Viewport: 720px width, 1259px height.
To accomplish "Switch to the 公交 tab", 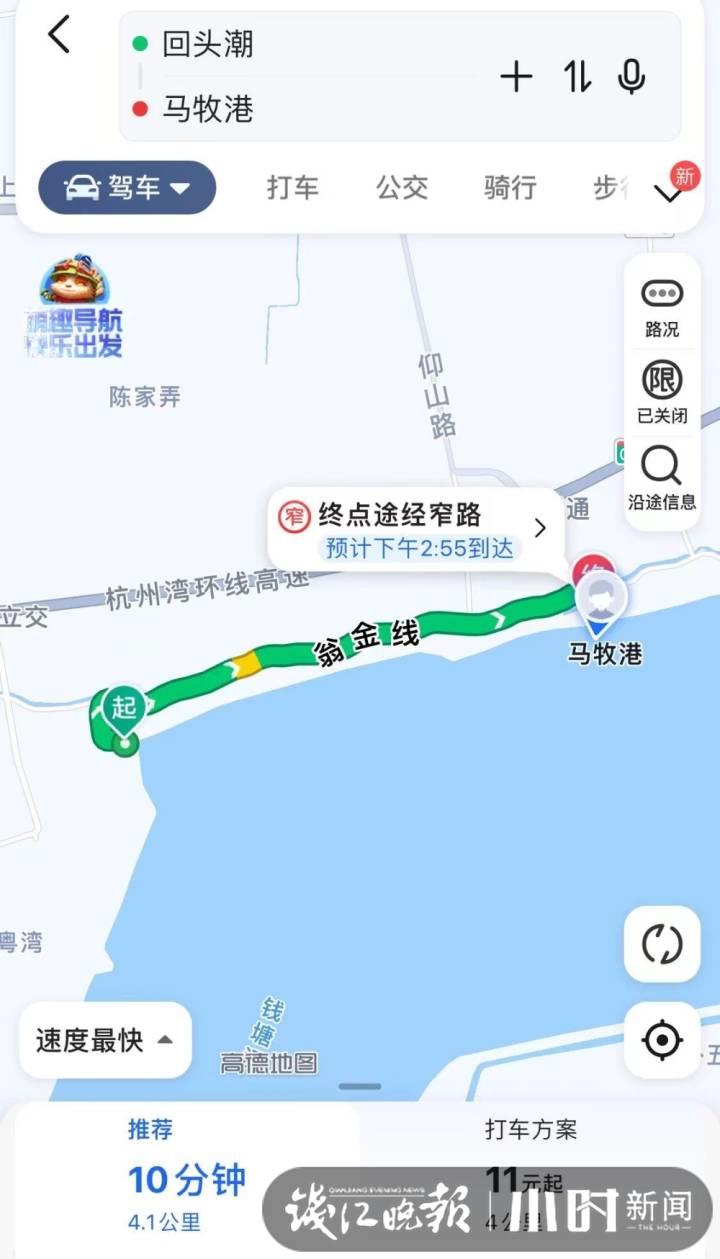I will point(402,187).
